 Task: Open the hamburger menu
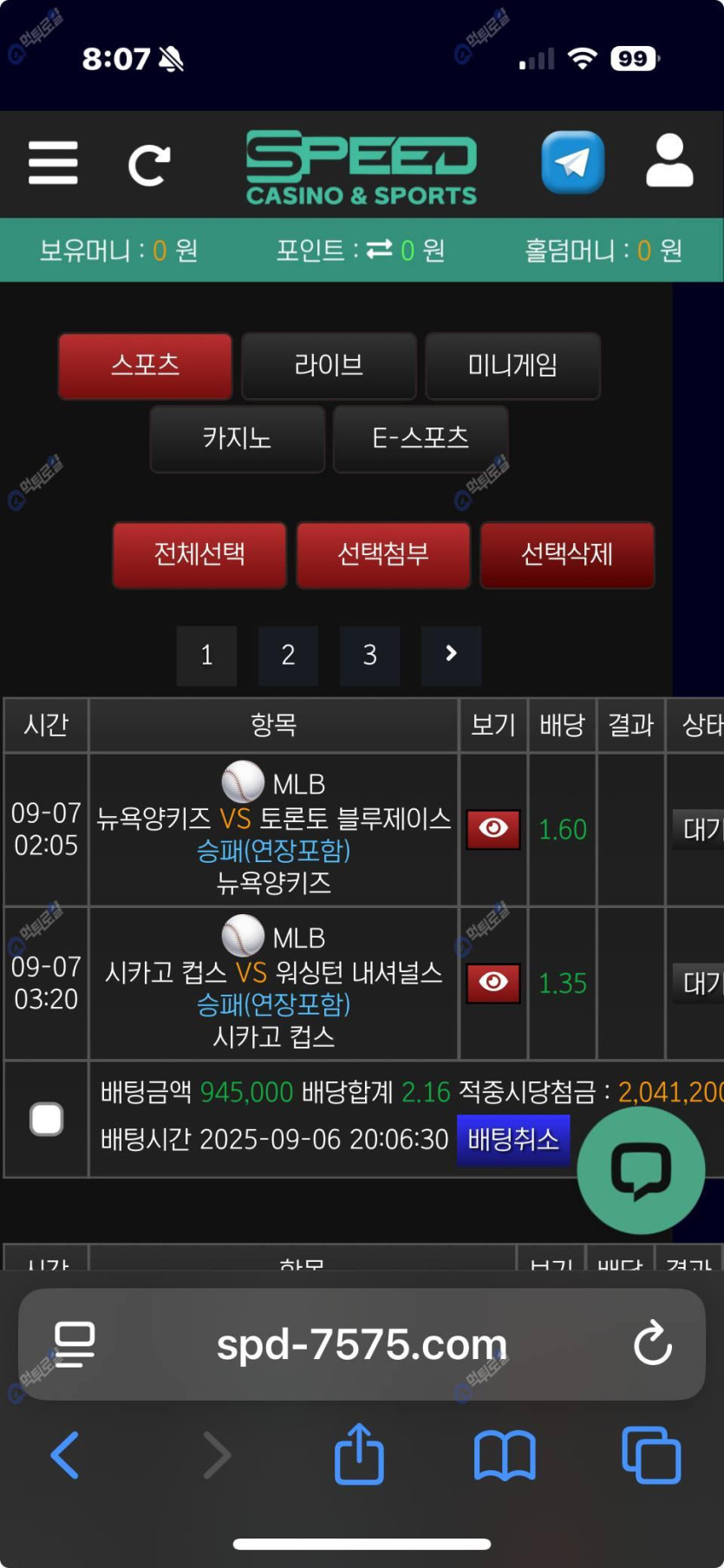53,163
